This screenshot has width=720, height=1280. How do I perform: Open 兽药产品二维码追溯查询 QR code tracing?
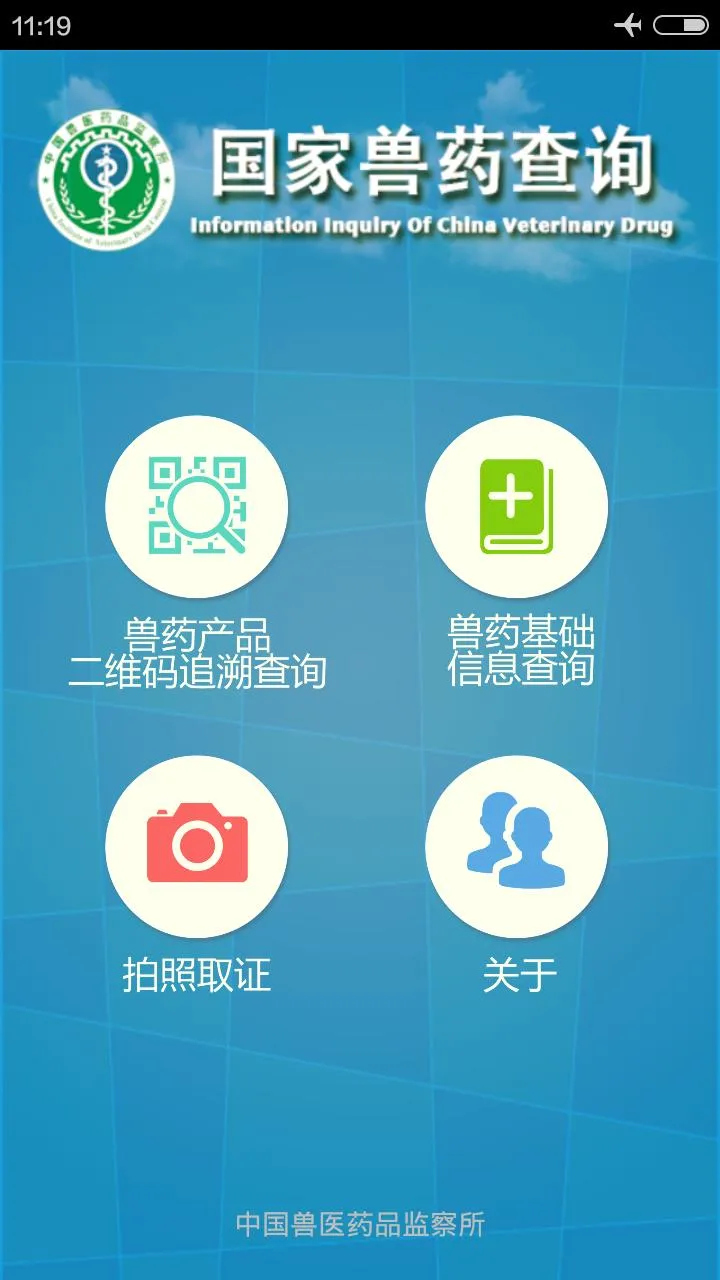point(197,506)
